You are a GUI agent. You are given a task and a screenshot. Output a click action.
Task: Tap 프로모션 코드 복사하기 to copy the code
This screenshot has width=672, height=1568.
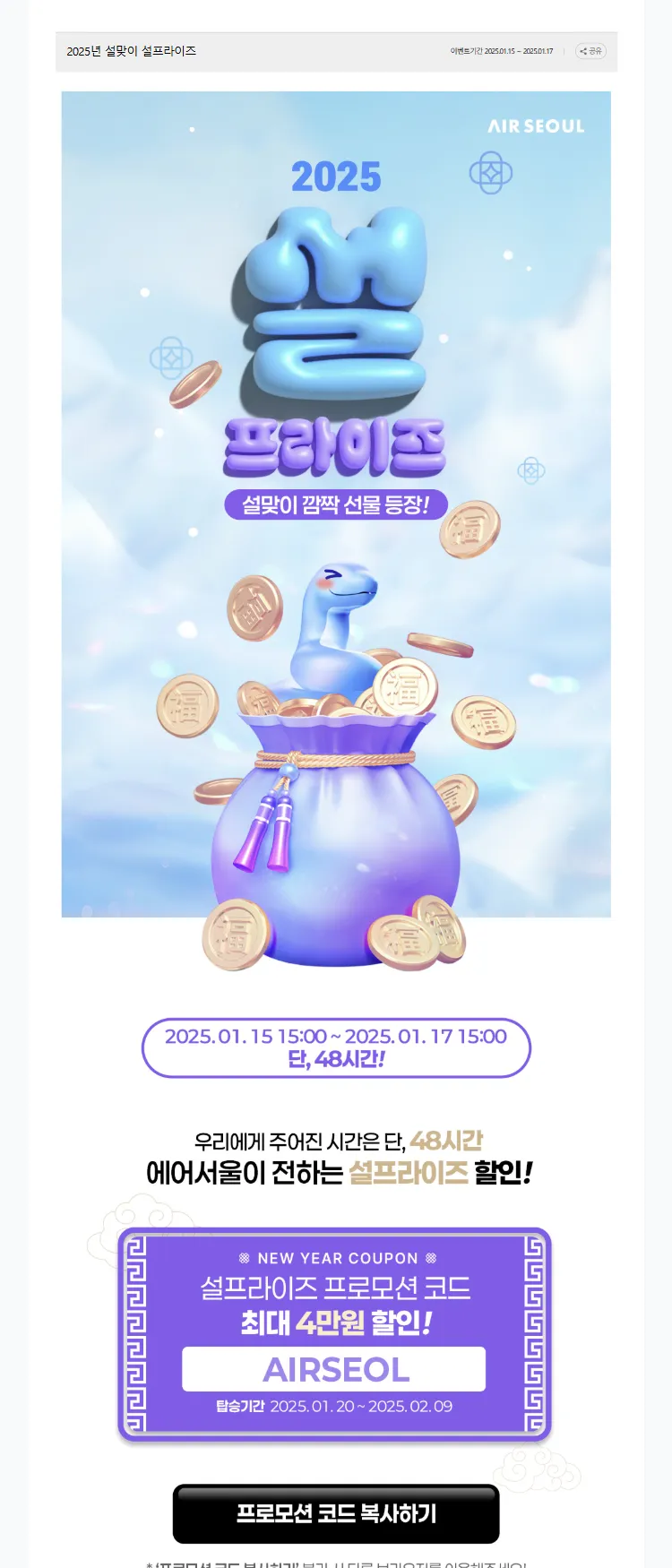click(x=336, y=1513)
